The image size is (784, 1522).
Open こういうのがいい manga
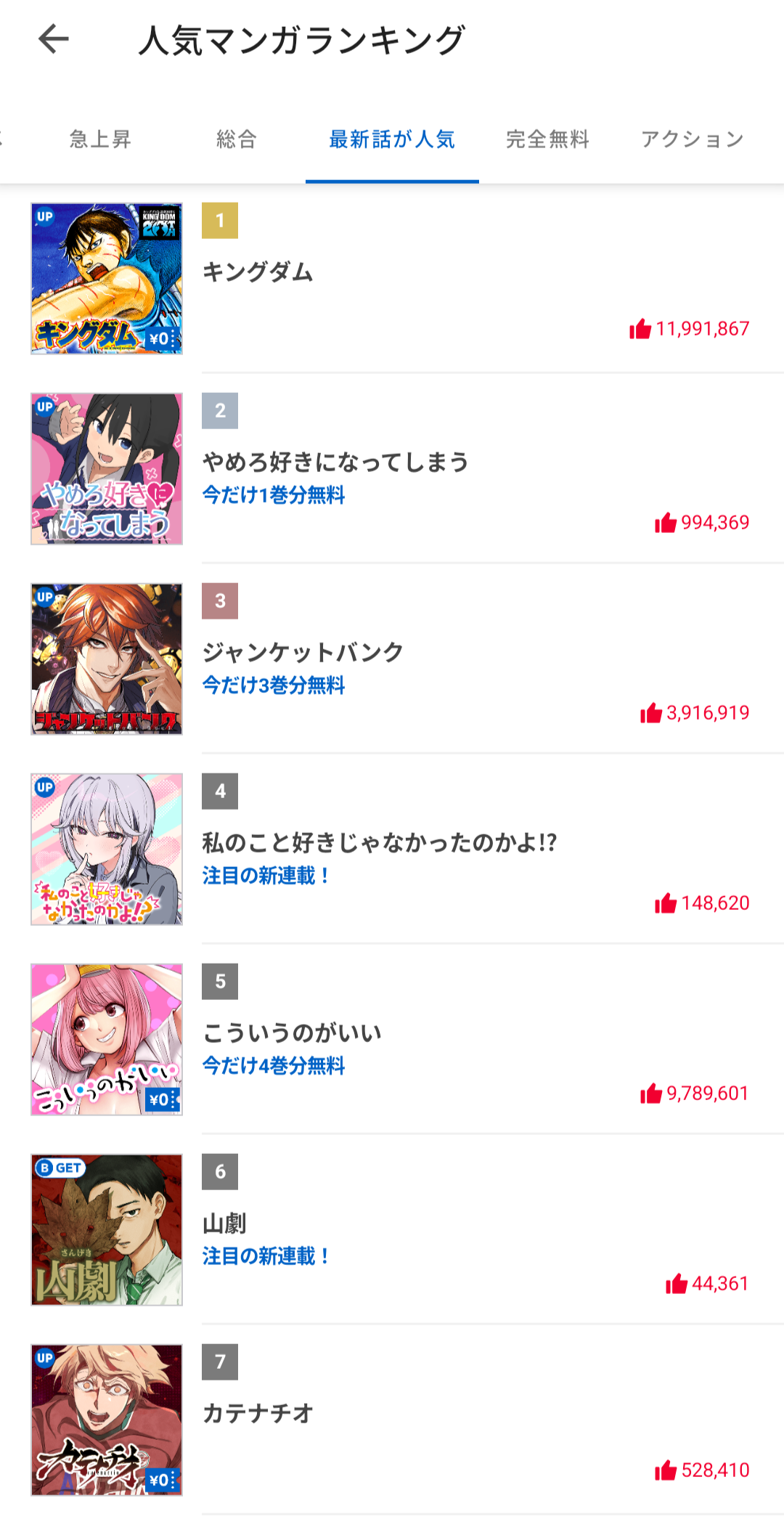tap(292, 1033)
